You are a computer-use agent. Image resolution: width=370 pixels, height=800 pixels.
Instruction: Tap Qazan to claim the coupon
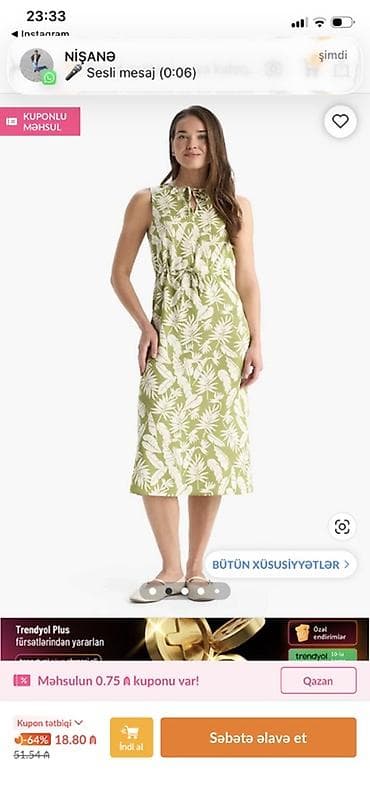(x=318, y=681)
